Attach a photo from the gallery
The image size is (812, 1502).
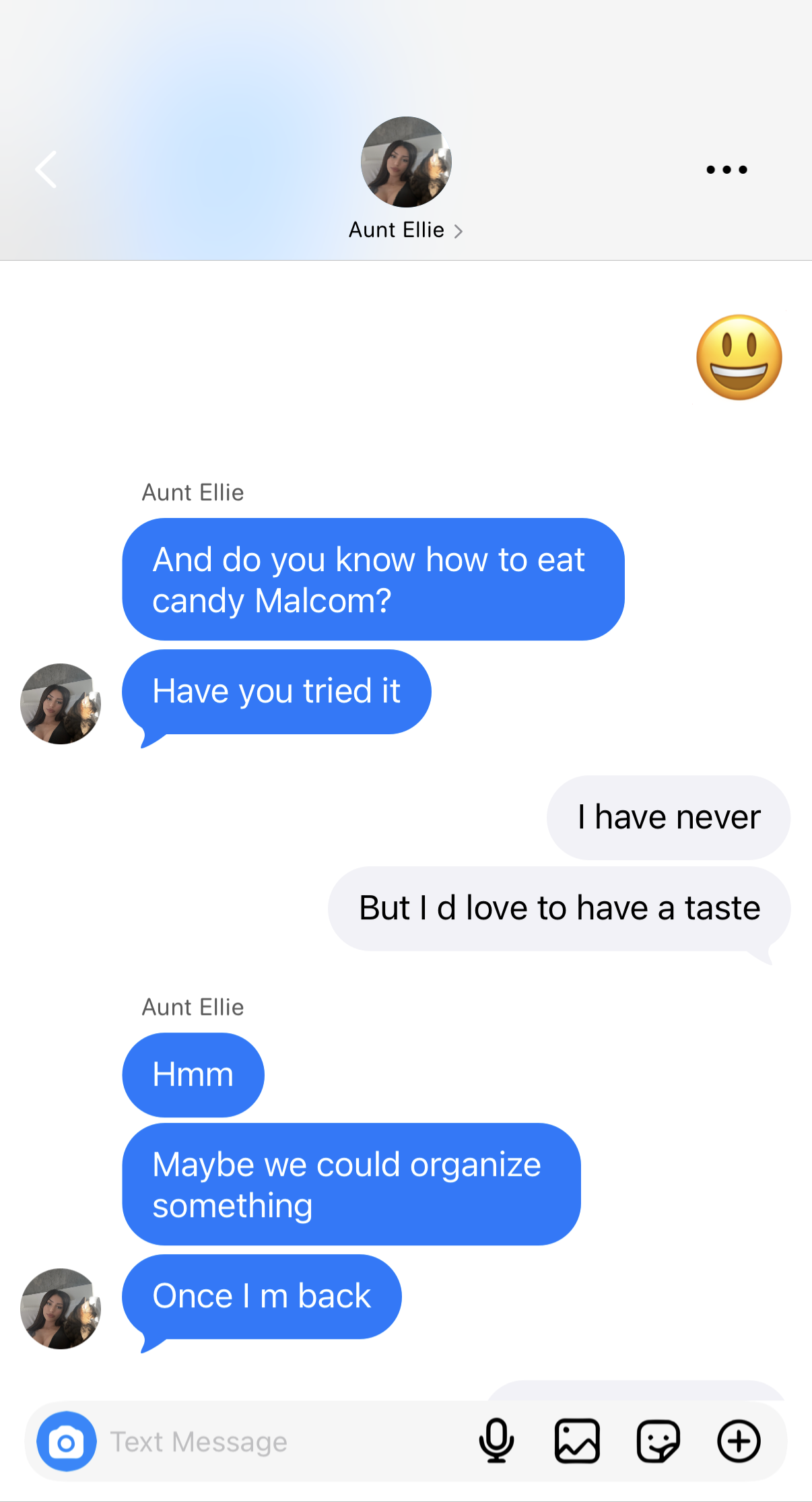pyautogui.click(x=577, y=1441)
